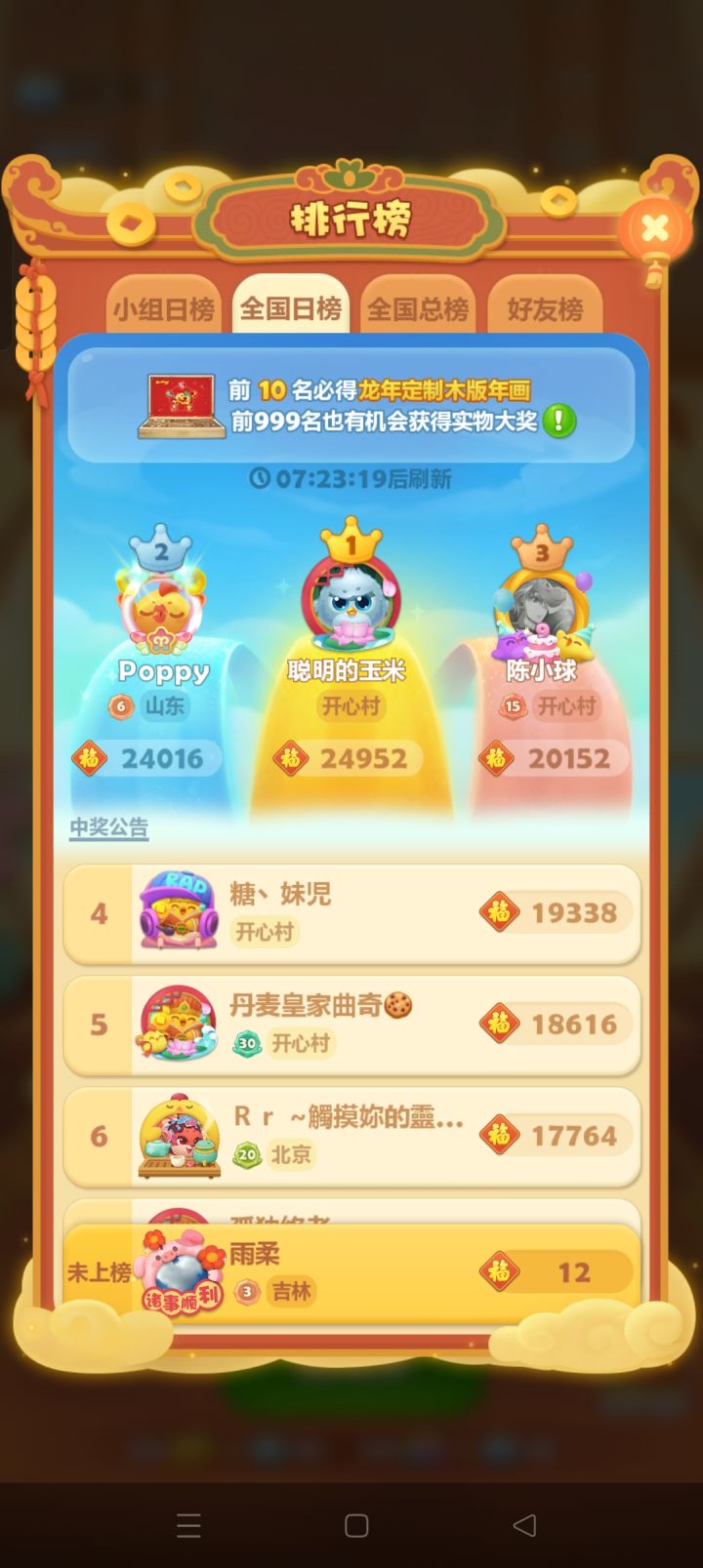Tap the silver crown numbered 2

161,552
